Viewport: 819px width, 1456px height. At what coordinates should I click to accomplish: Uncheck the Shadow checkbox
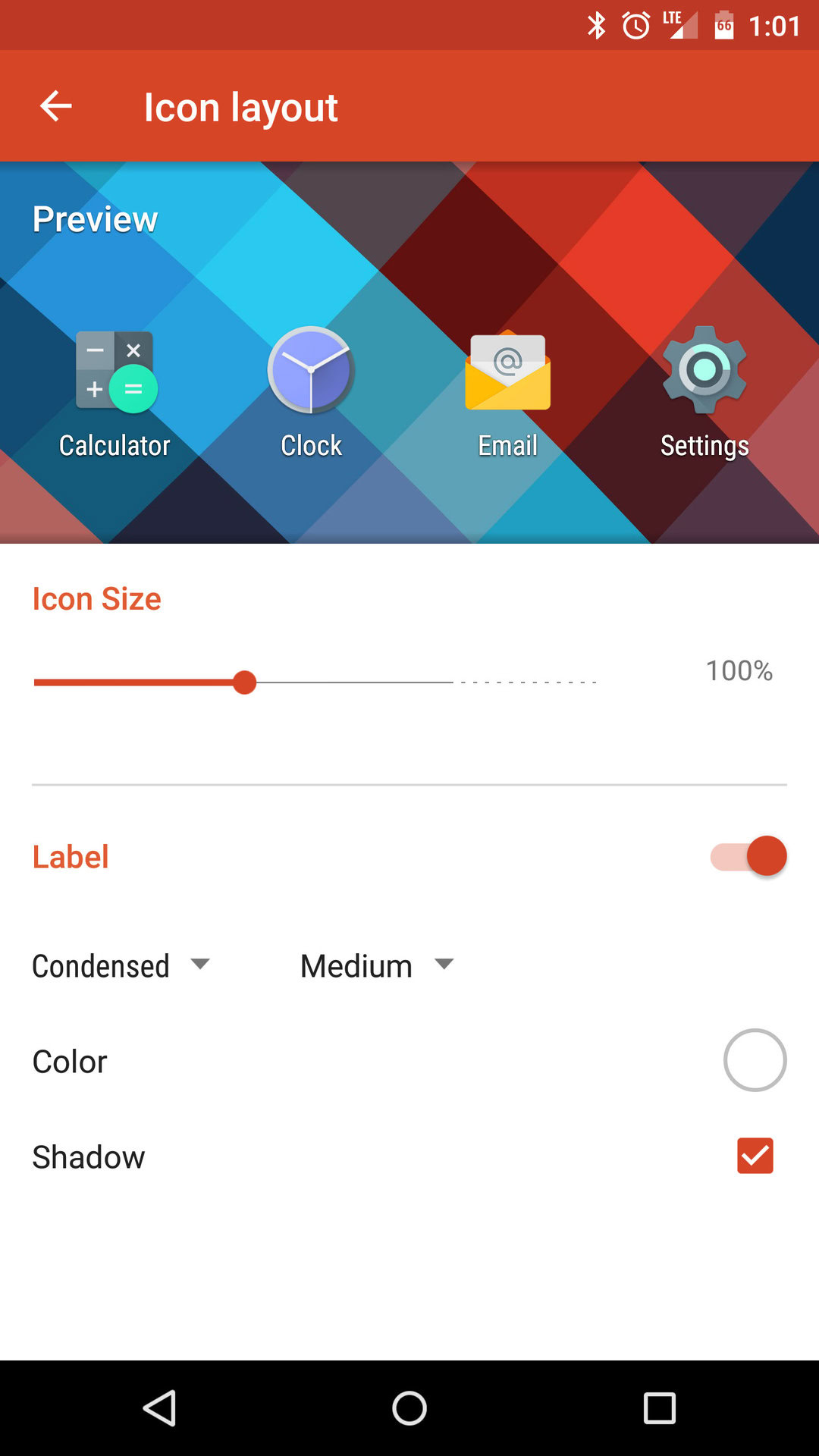tap(755, 1156)
